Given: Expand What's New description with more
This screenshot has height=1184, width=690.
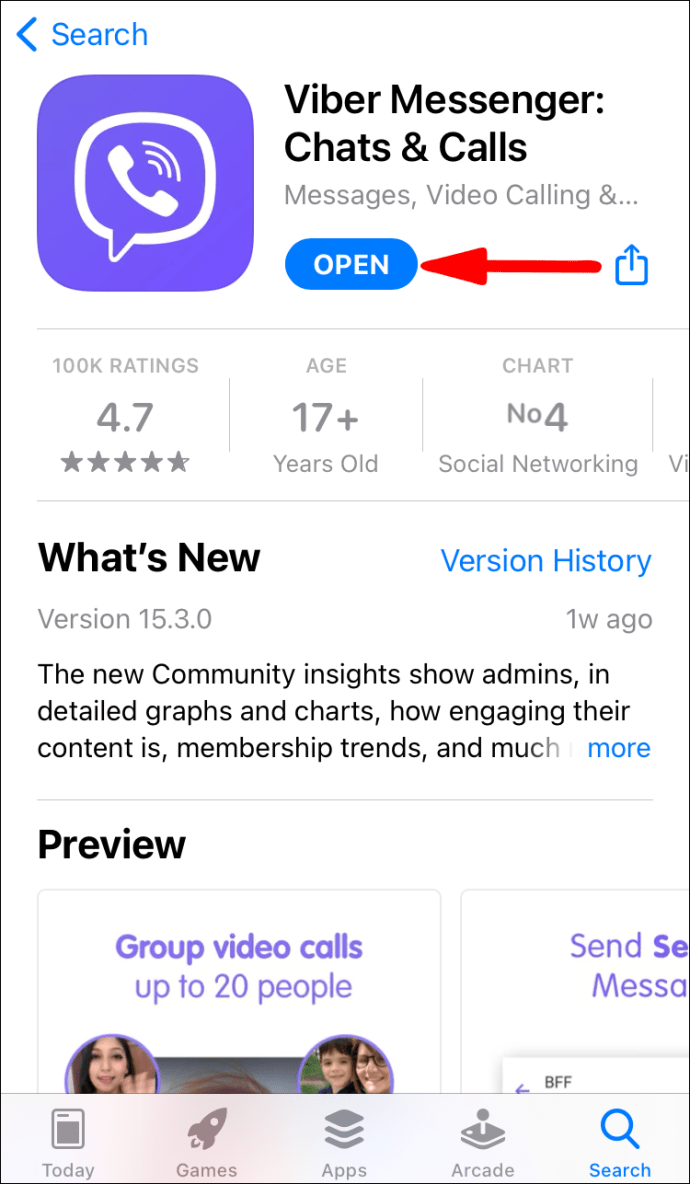Looking at the screenshot, I should click(x=619, y=748).
